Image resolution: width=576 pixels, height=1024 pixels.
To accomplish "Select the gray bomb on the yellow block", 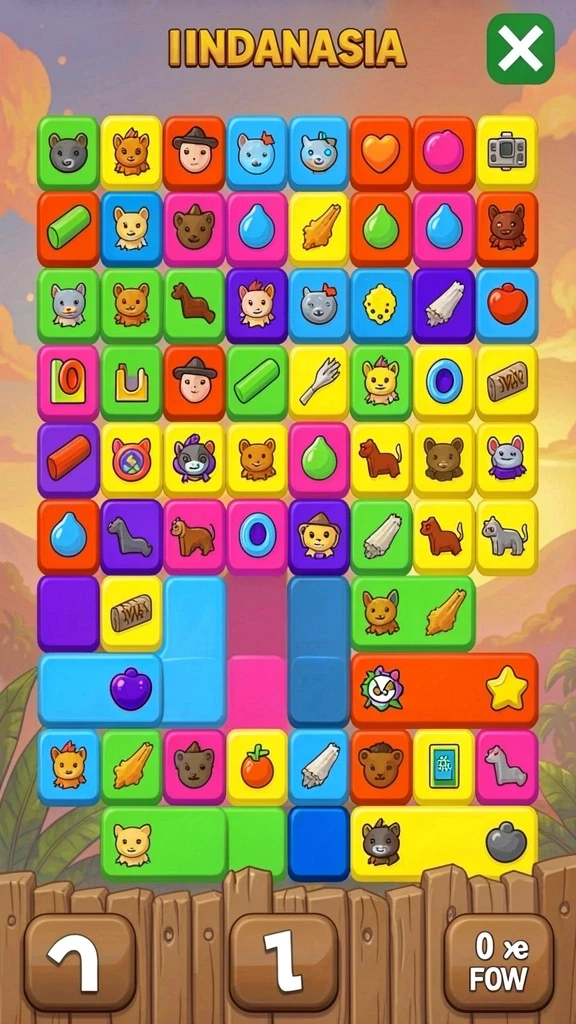I will tap(506, 842).
